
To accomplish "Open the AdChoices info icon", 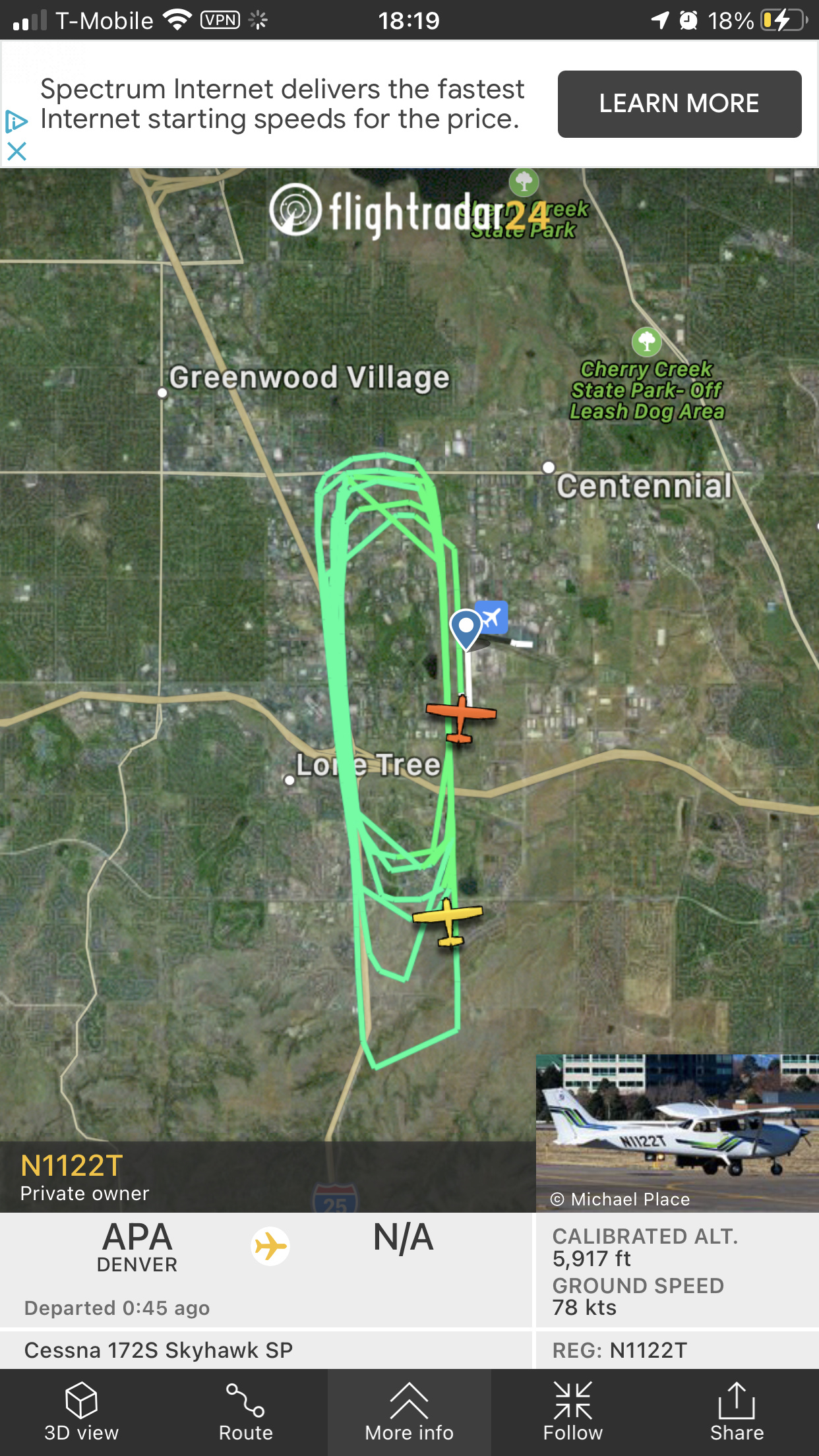I will [x=16, y=121].
